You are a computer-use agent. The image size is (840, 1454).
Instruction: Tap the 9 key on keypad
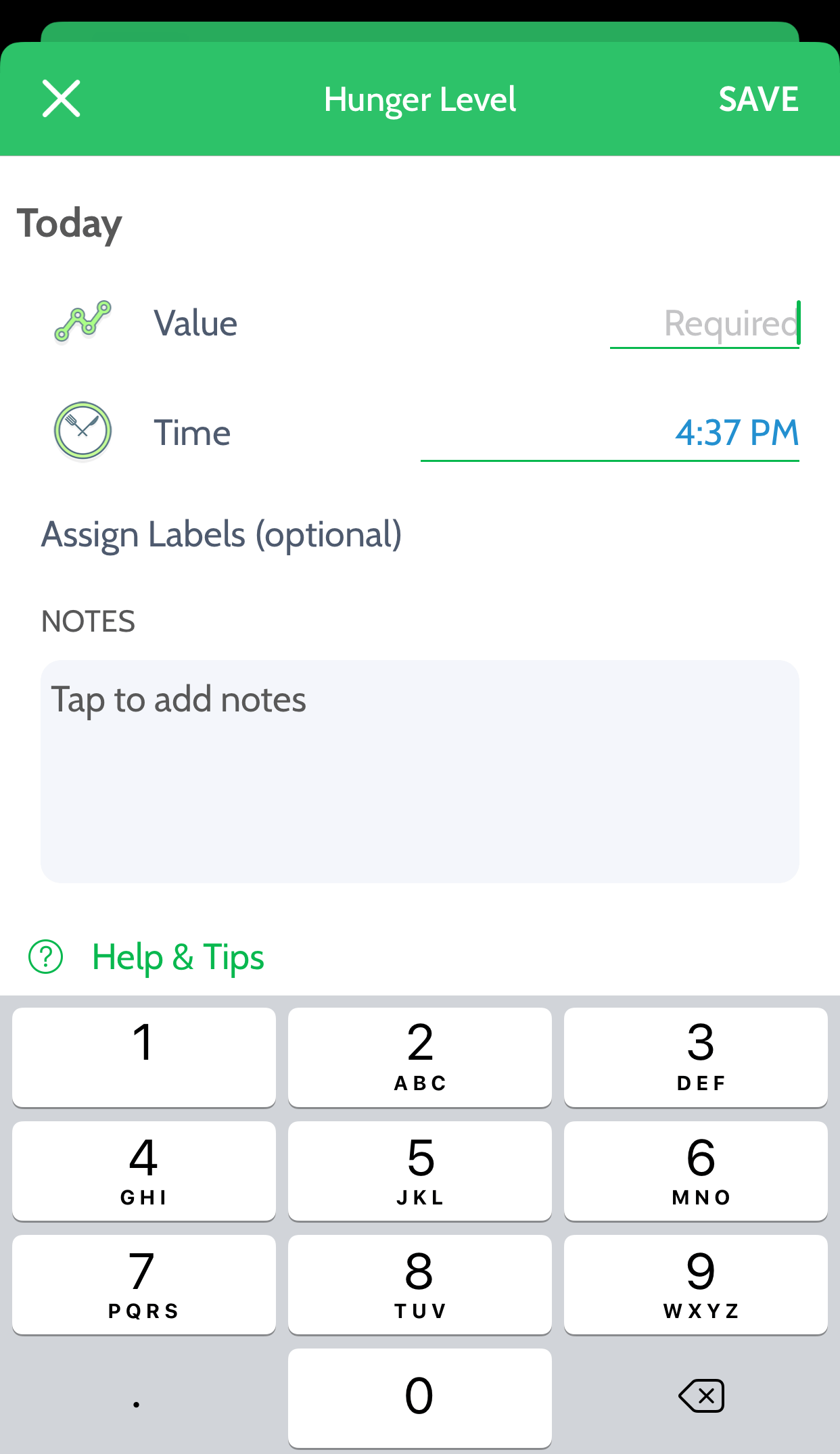point(695,1284)
